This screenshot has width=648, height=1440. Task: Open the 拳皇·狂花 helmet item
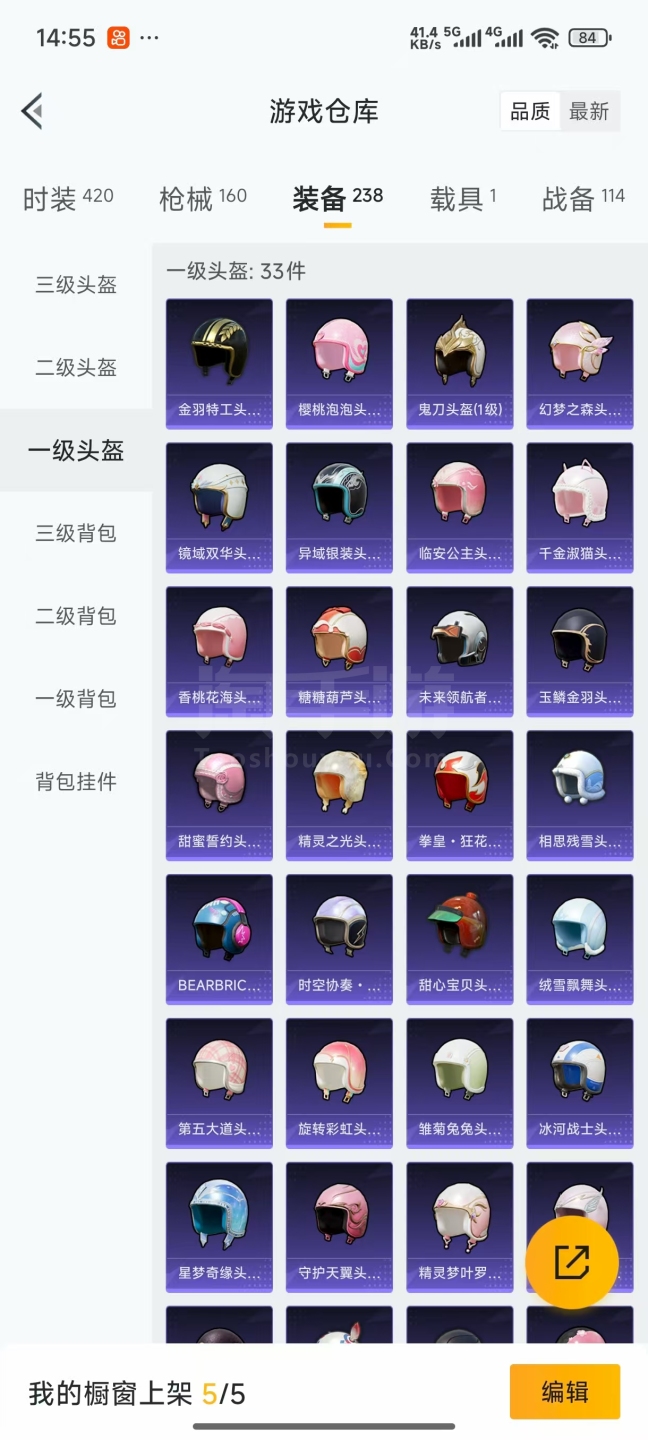click(x=460, y=795)
